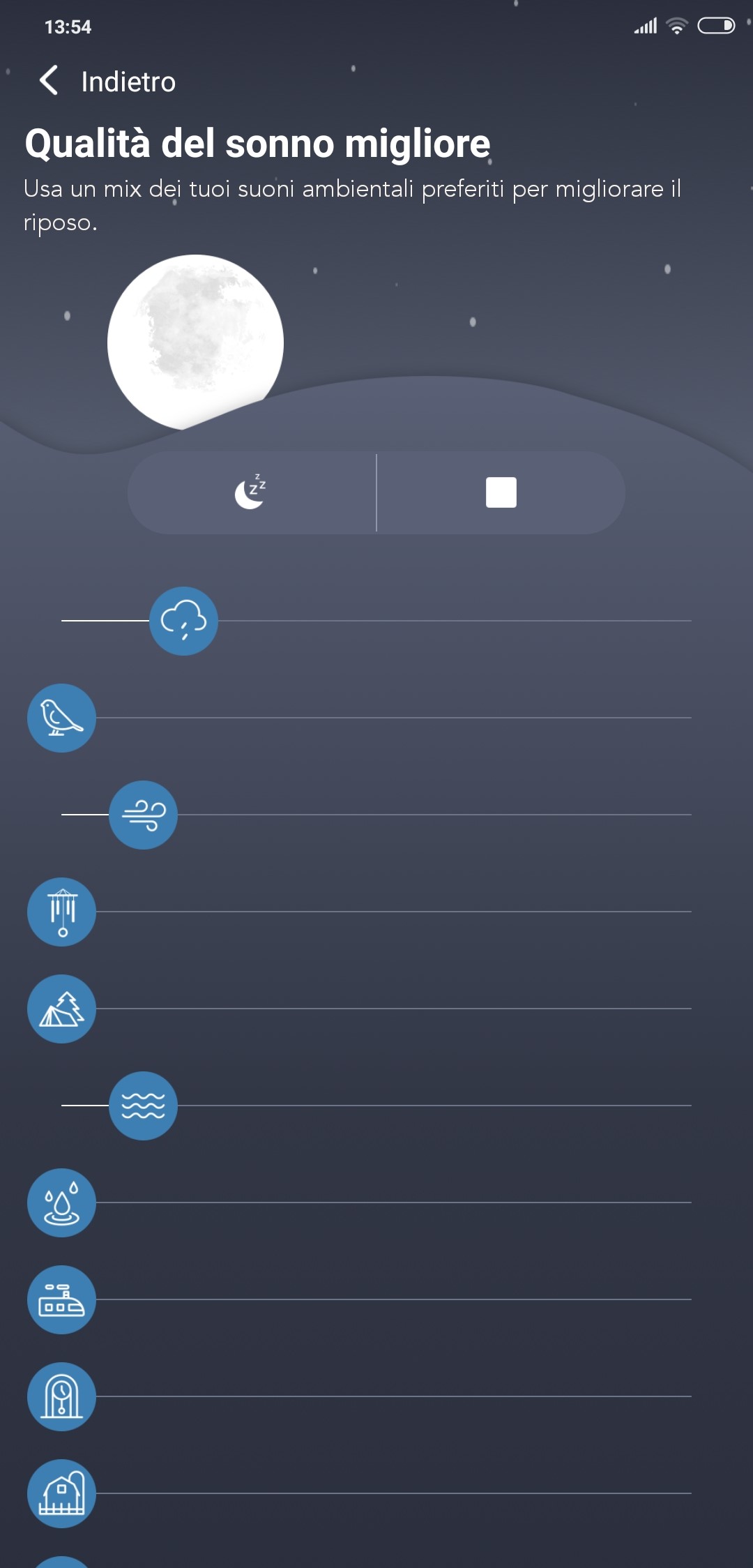Tap the train sound knob
753x1568 pixels.
click(61, 1299)
